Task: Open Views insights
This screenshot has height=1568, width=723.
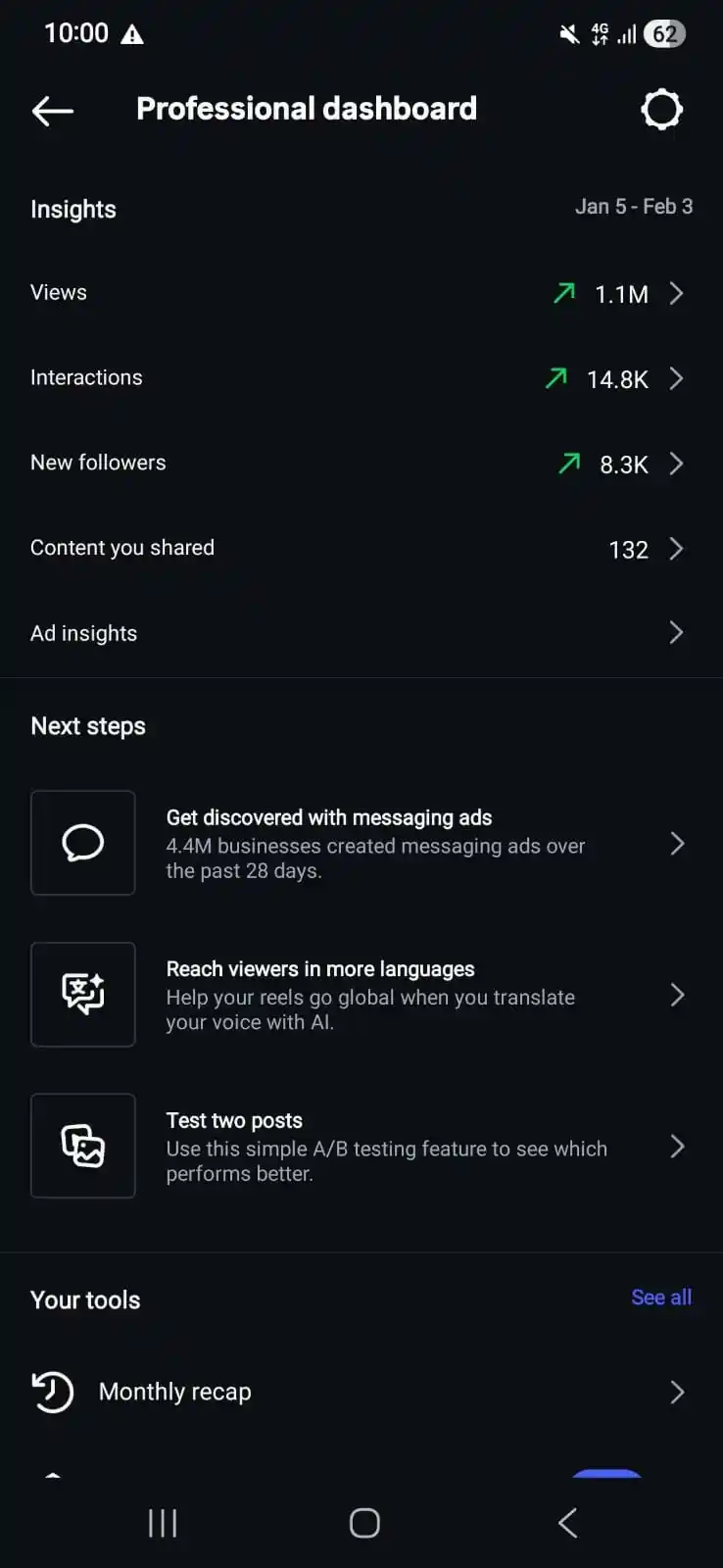Action: click(x=361, y=293)
